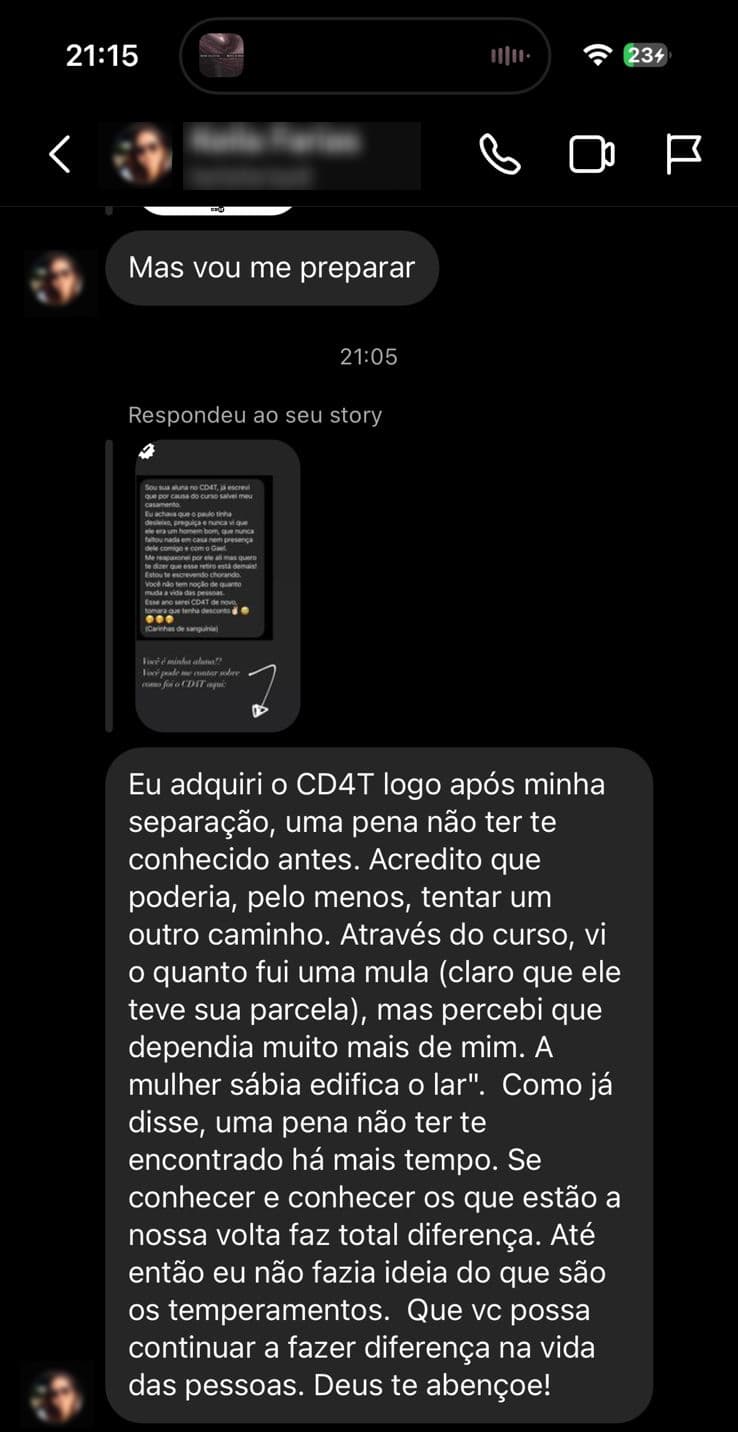Start a video call with this contact
The image size is (738, 1432).
pyautogui.click(x=591, y=155)
